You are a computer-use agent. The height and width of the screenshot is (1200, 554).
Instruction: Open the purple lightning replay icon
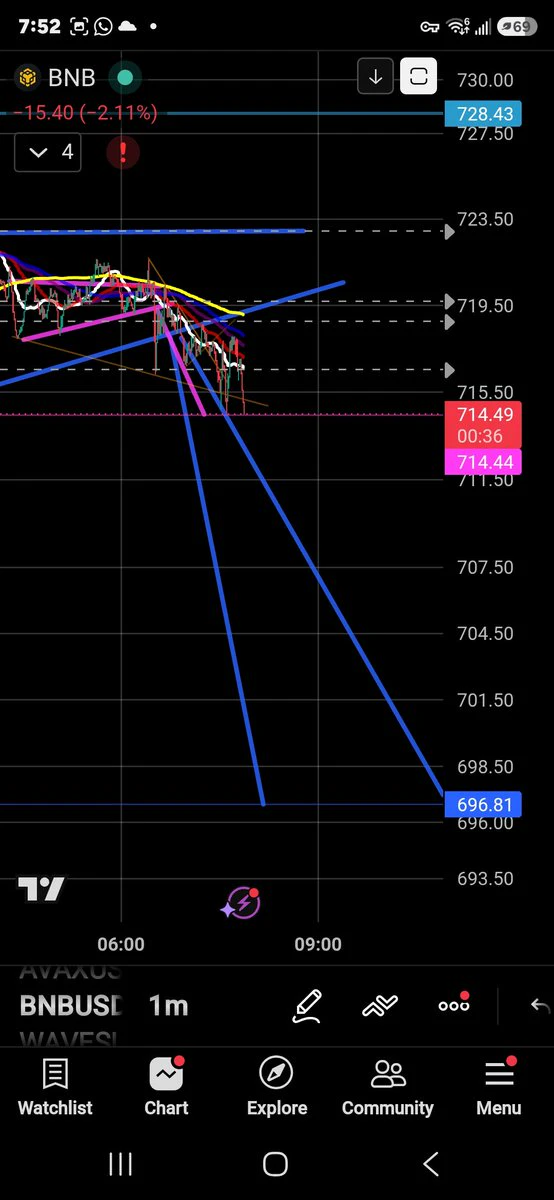click(x=242, y=903)
